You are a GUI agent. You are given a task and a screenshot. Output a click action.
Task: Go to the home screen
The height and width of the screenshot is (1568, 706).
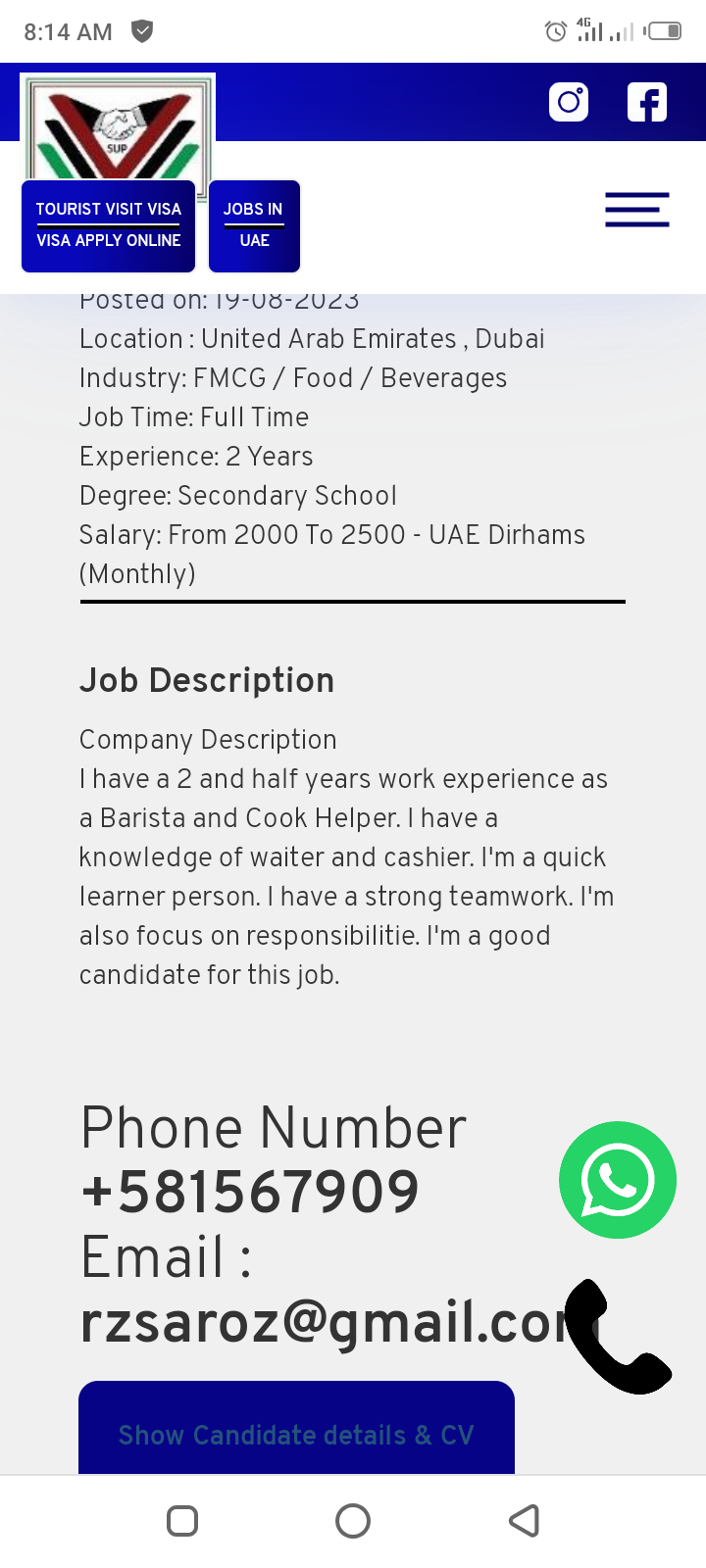click(353, 1521)
